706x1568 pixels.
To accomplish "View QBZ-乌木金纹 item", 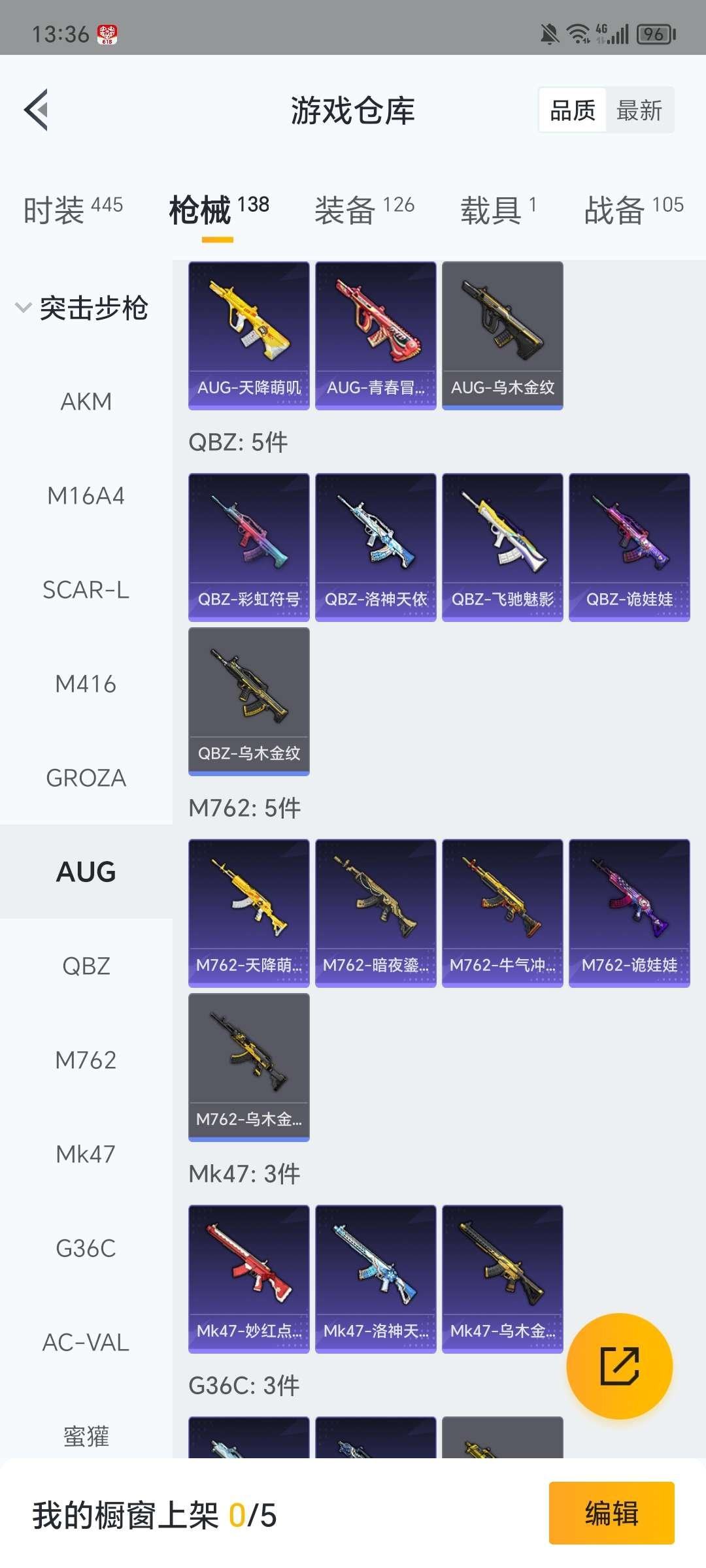I will pos(248,701).
